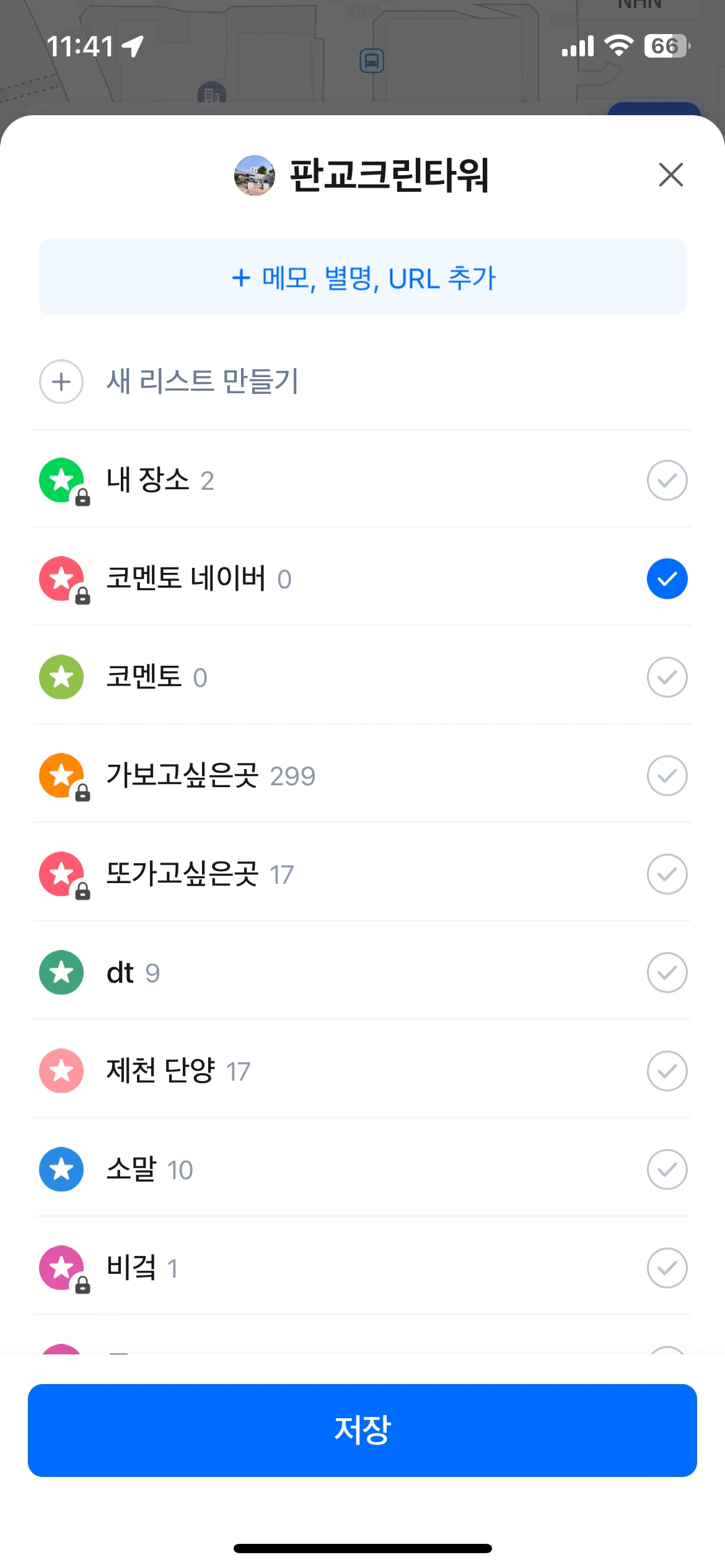Choose the dt list

point(667,973)
